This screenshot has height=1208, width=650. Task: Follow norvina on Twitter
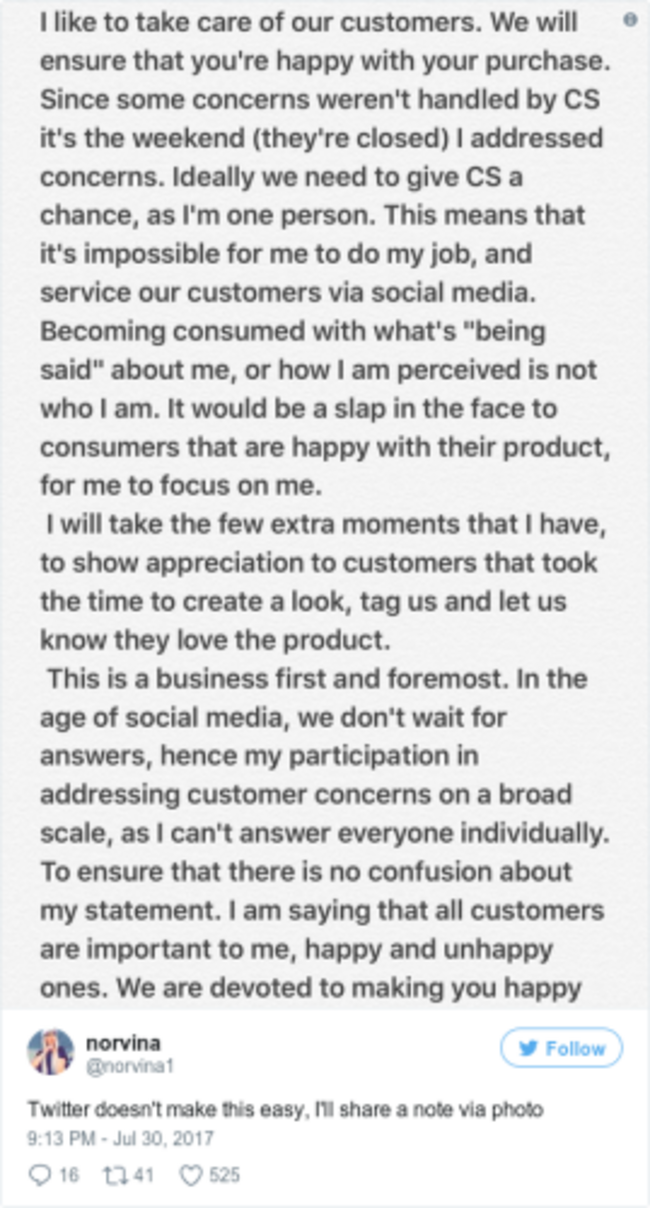click(561, 1049)
